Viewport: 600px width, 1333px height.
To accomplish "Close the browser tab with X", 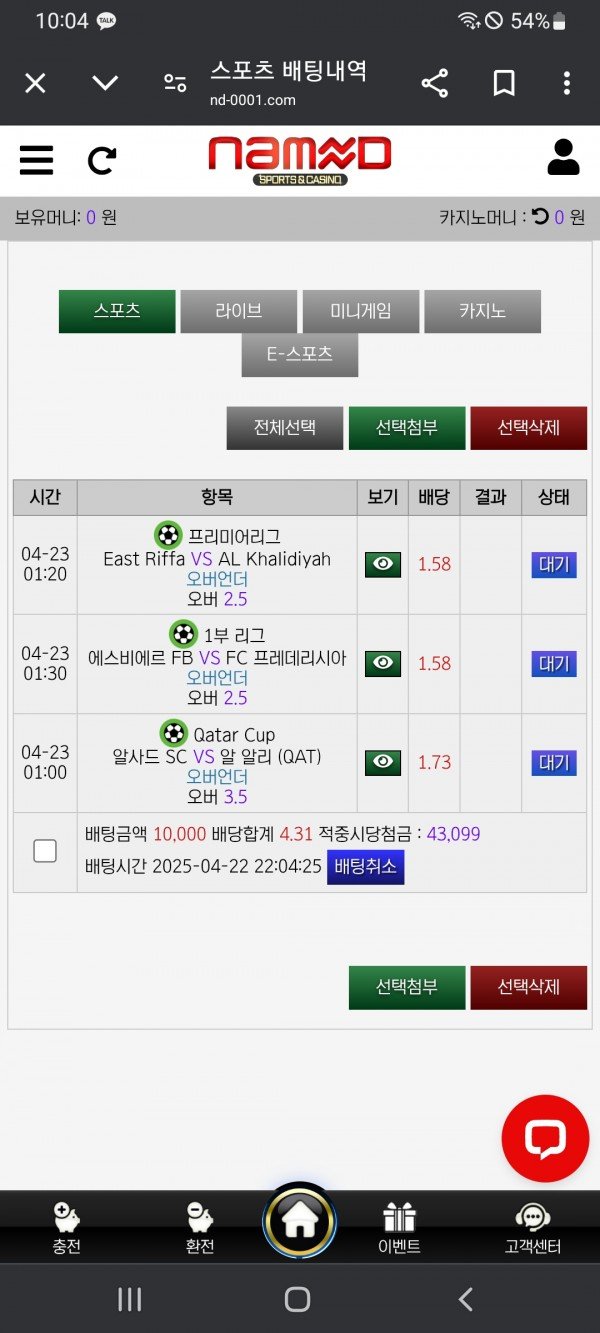I will click(35, 83).
